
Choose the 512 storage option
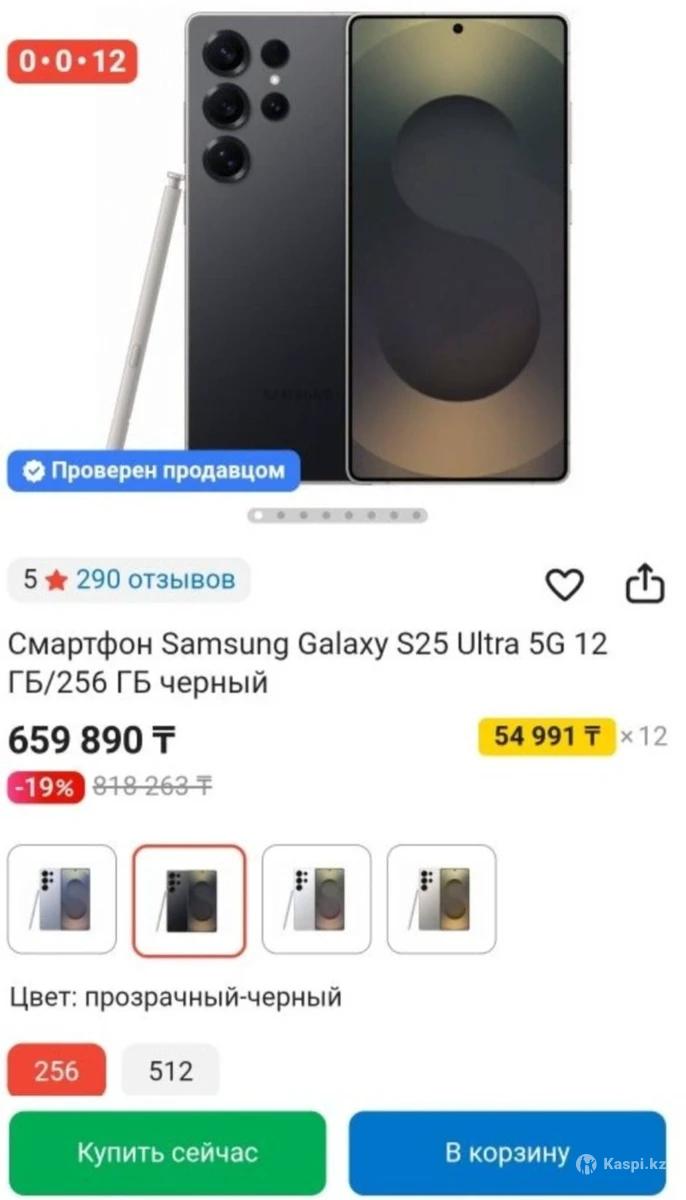pos(170,1071)
